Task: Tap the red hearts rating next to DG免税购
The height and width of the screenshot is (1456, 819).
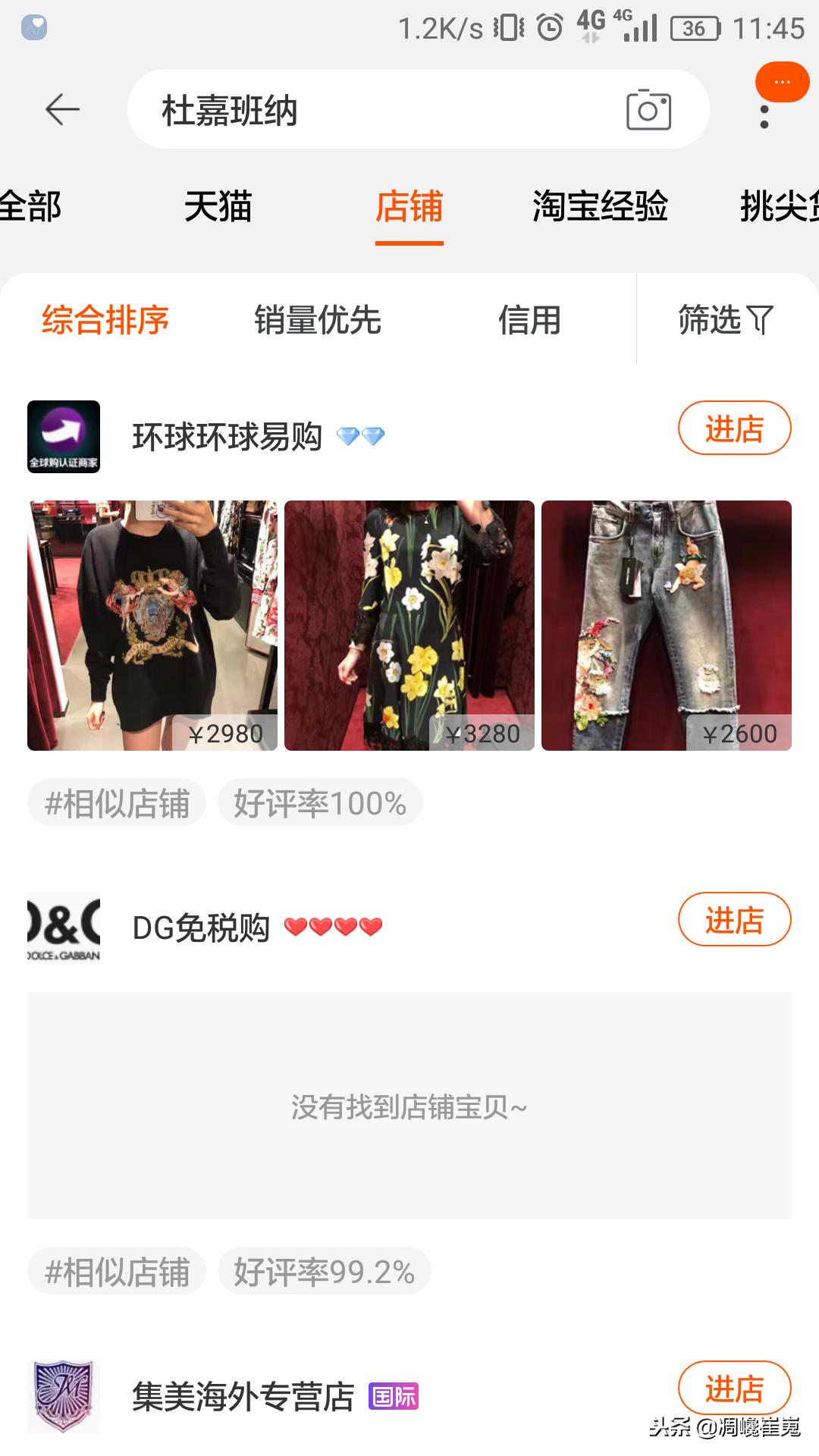Action: pyautogui.click(x=332, y=927)
